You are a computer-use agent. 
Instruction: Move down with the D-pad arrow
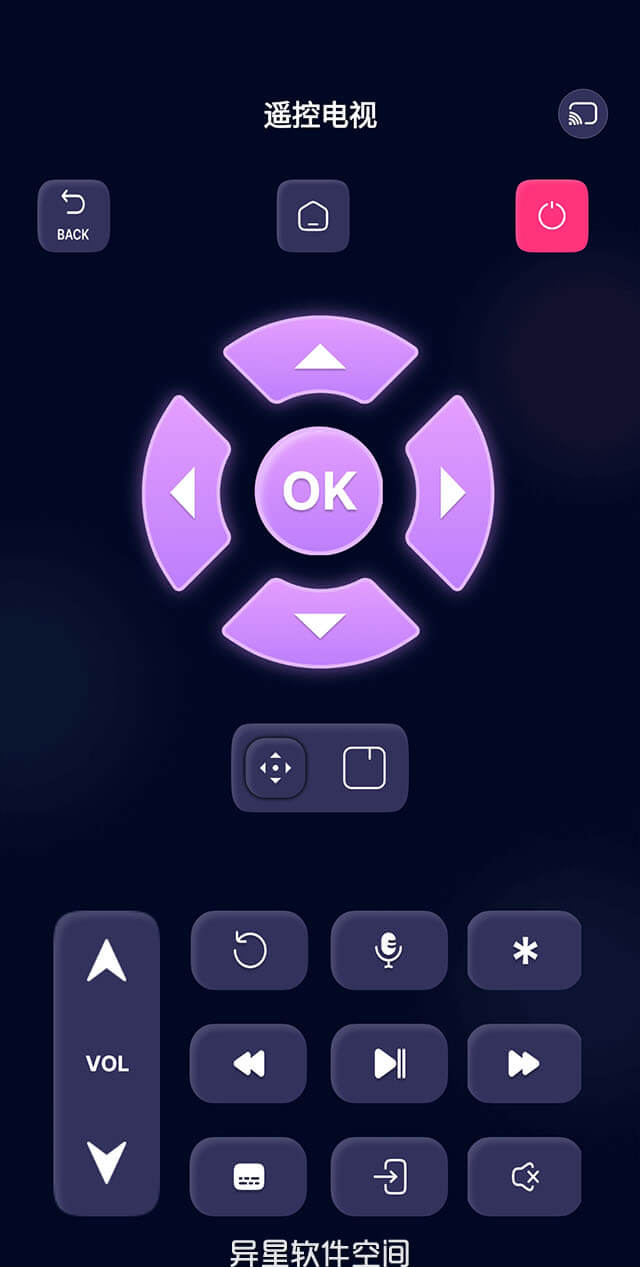click(x=320, y=625)
